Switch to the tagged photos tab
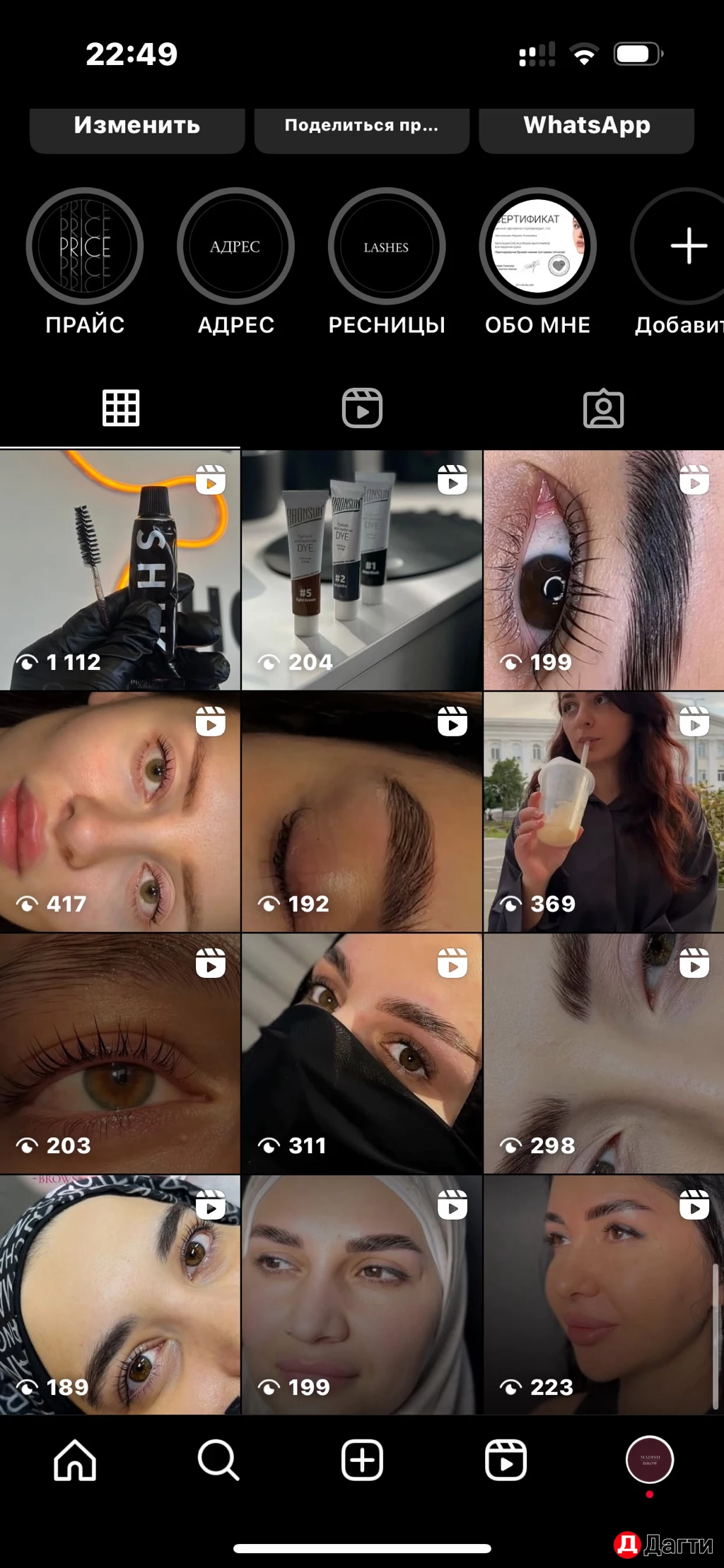The image size is (724, 1568). click(x=603, y=408)
